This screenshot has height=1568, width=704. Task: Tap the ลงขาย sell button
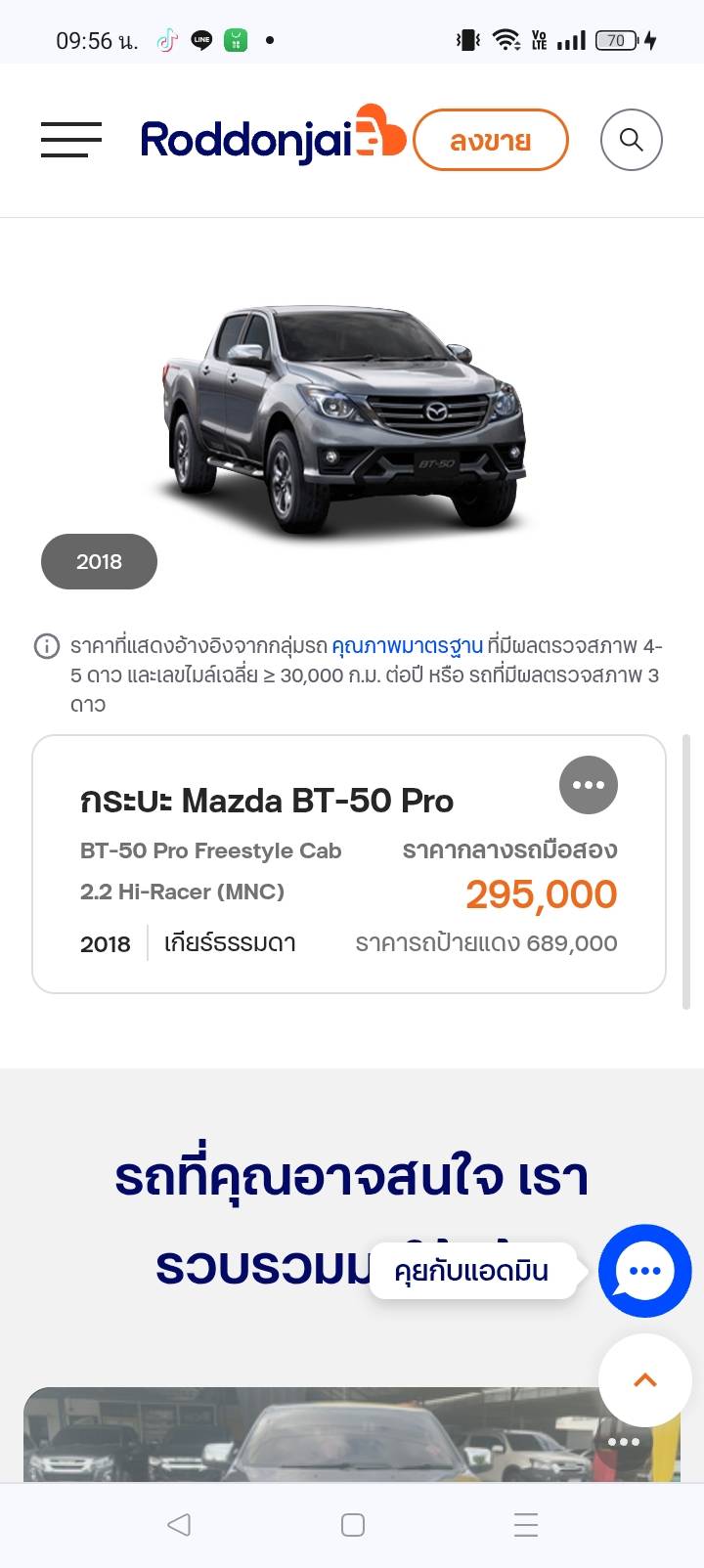tap(490, 141)
